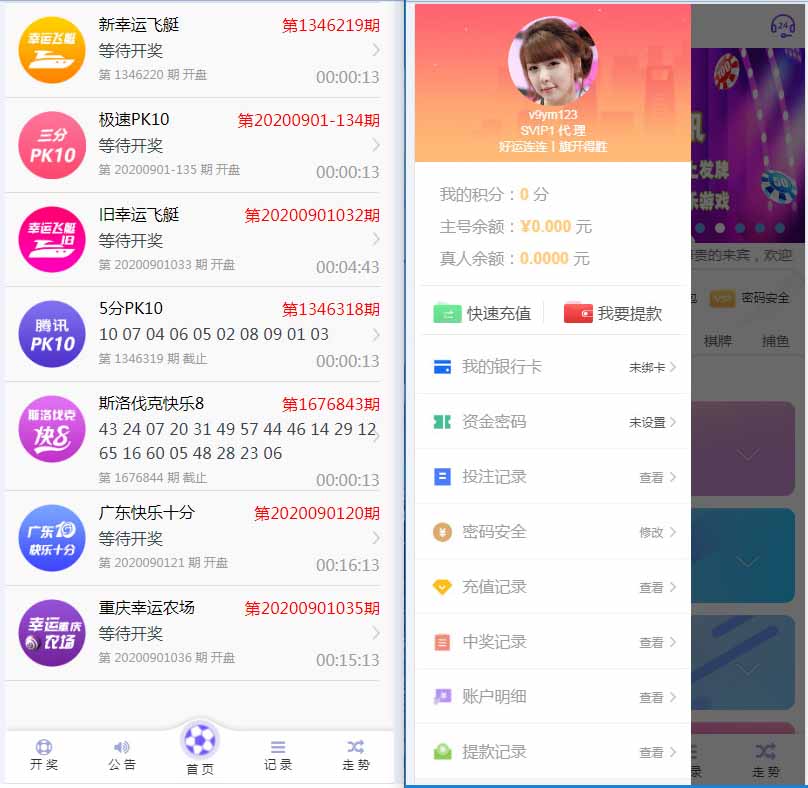808x788 pixels.
Task: Tap 我要提款 to withdraw
Action: [613, 313]
